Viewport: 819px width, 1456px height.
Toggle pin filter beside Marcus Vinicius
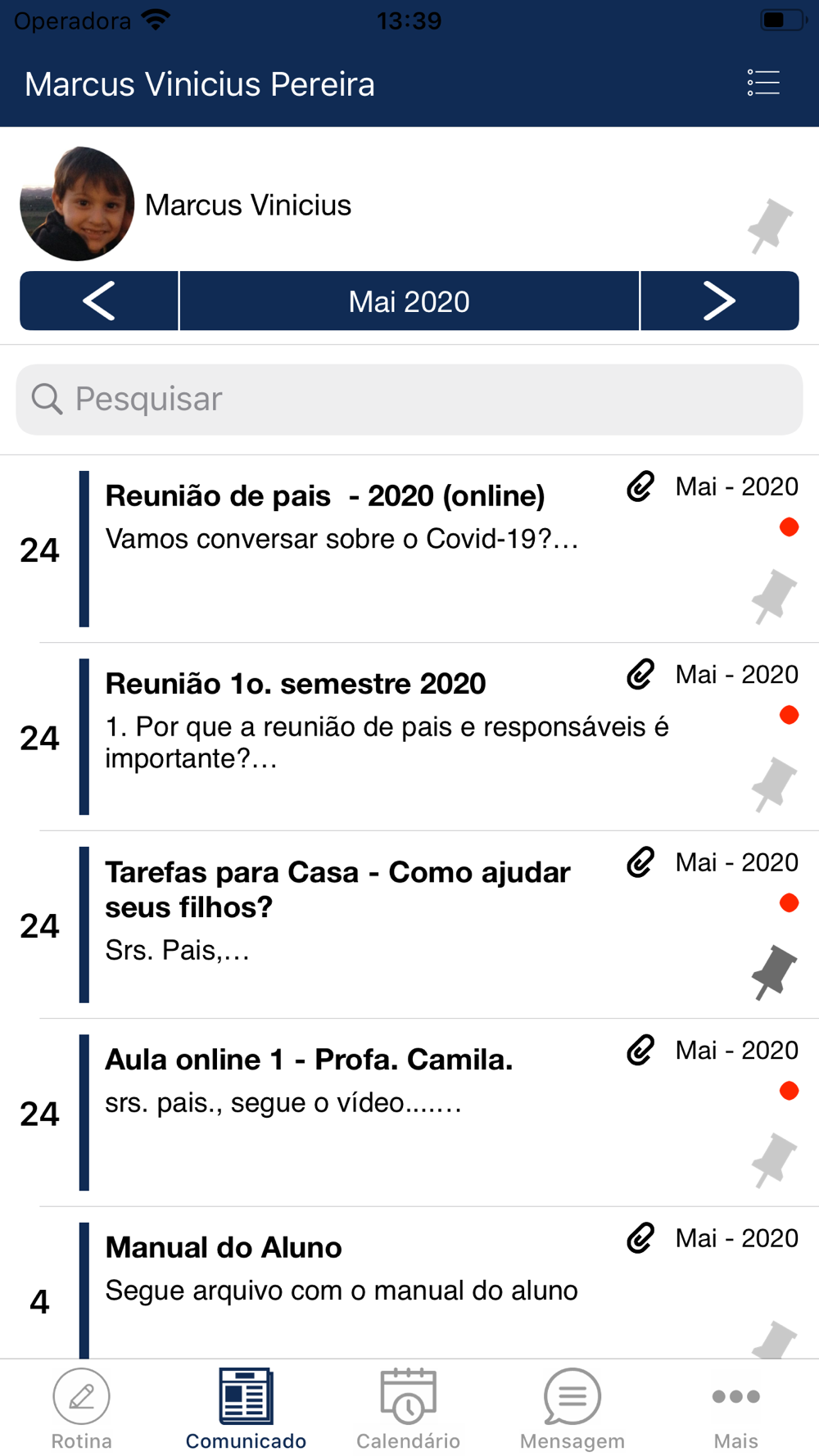click(x=771, y=225)
